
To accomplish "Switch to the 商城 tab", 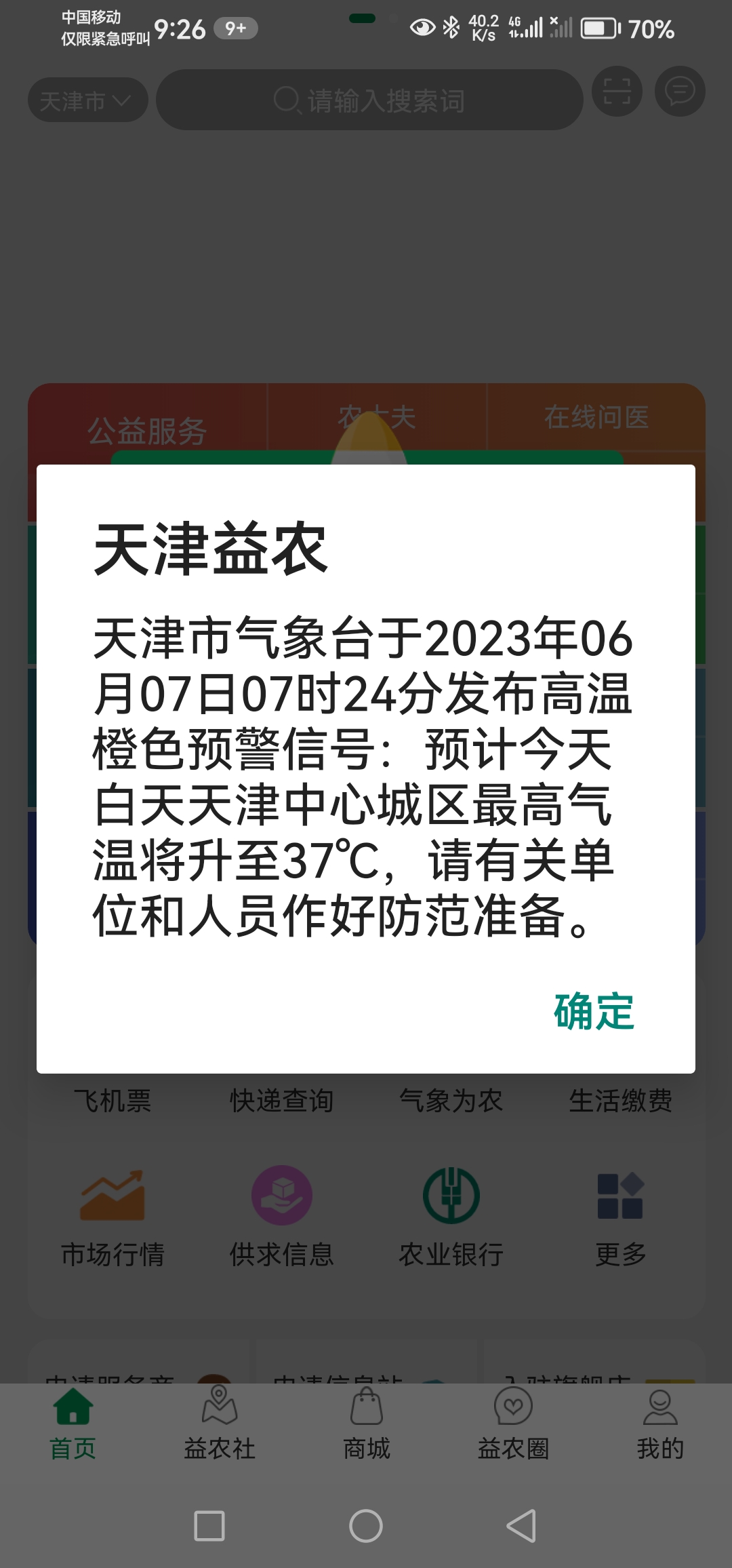I will coord(367,1424).
